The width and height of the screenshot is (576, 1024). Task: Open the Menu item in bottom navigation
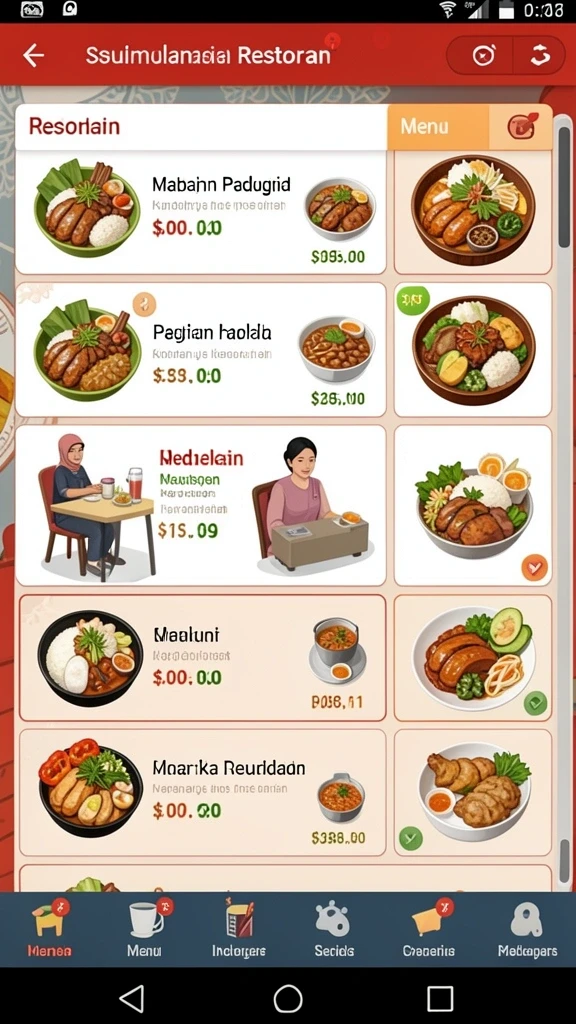point(144,929)
